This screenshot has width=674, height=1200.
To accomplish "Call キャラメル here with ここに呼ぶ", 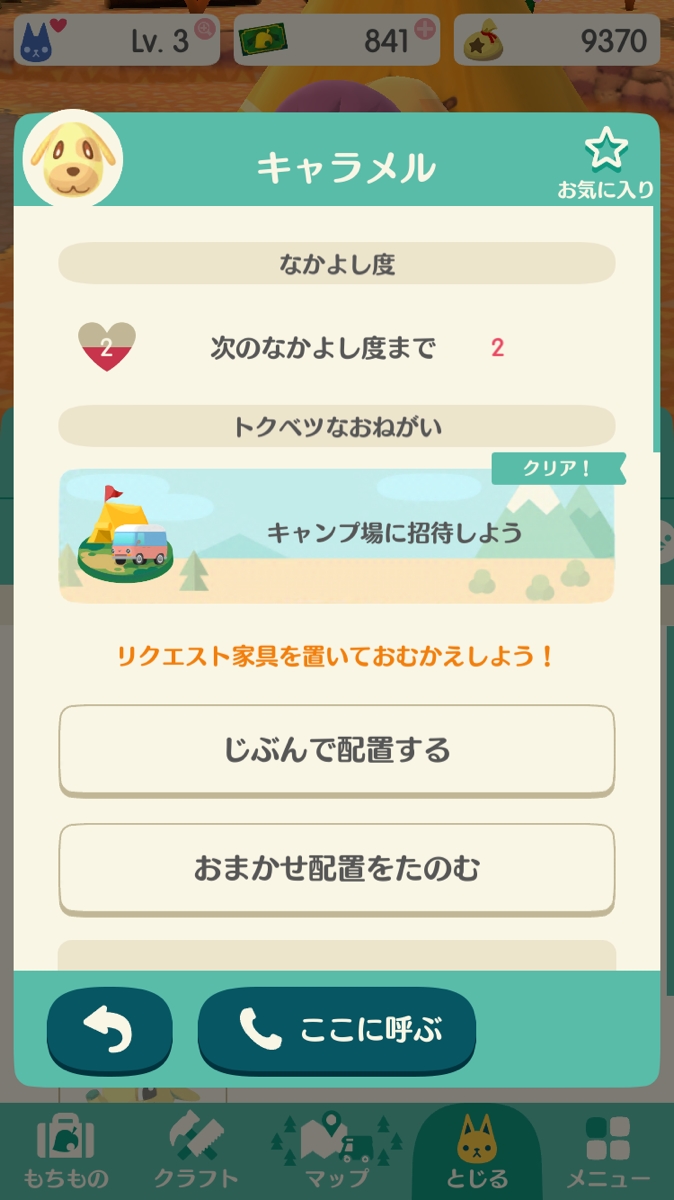I will [x=337, y=1030].
